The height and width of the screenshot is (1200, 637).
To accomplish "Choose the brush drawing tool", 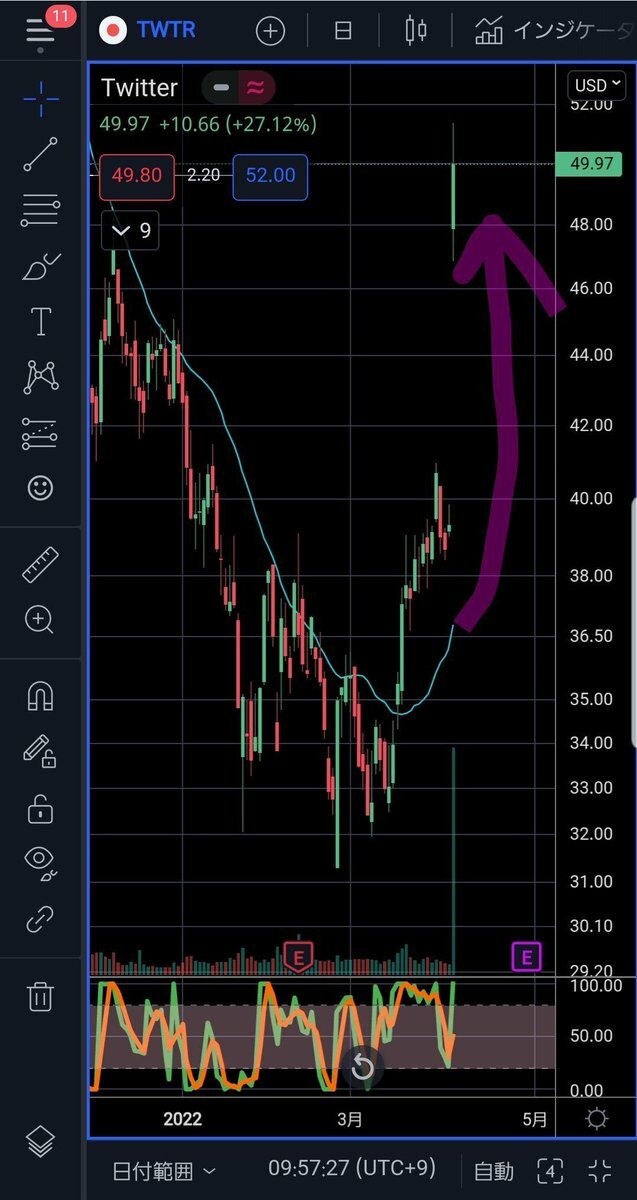I will pyautogui.click(x=40, y=266).
